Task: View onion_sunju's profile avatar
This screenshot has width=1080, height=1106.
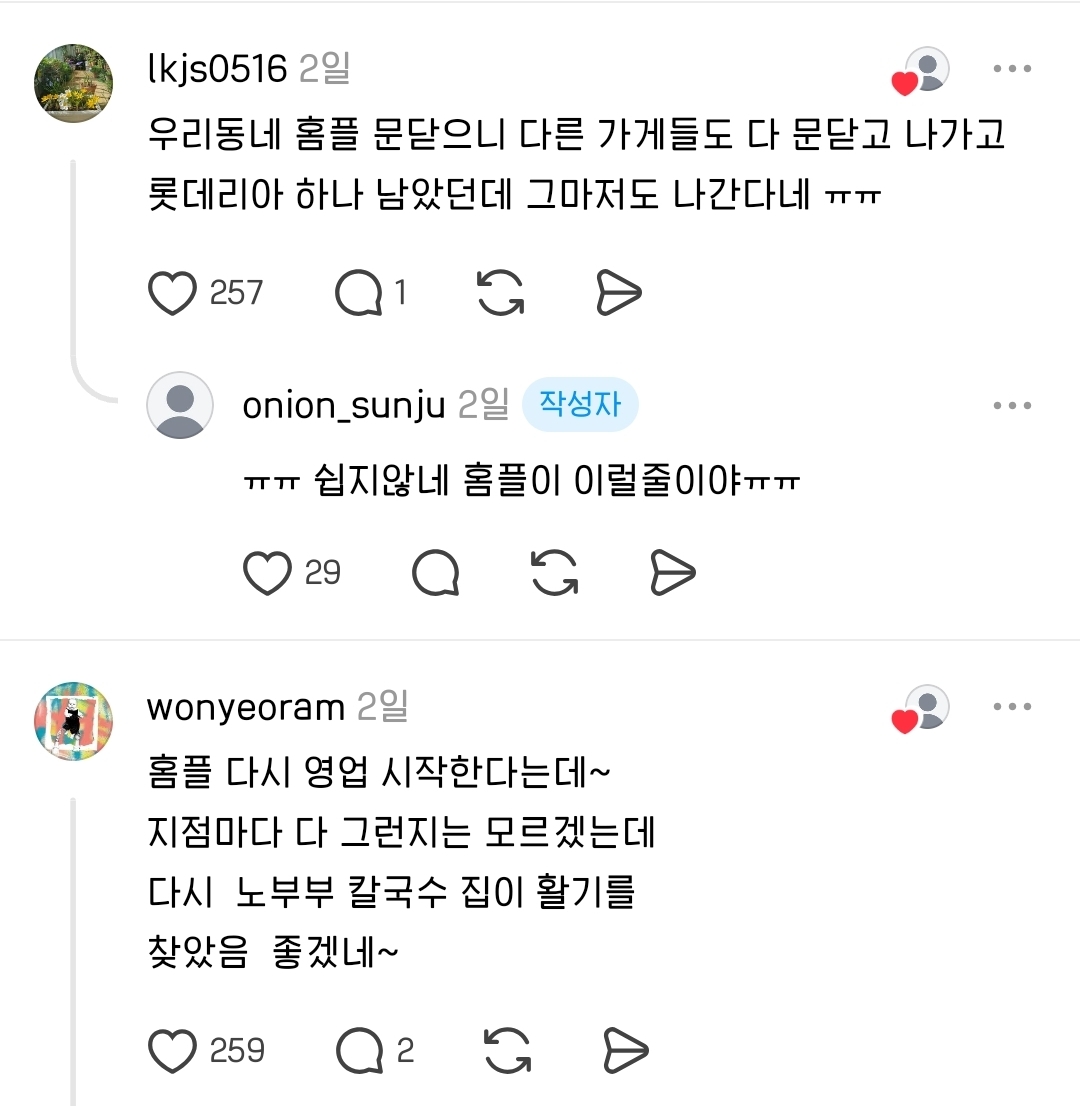Action: coord(180,406)
